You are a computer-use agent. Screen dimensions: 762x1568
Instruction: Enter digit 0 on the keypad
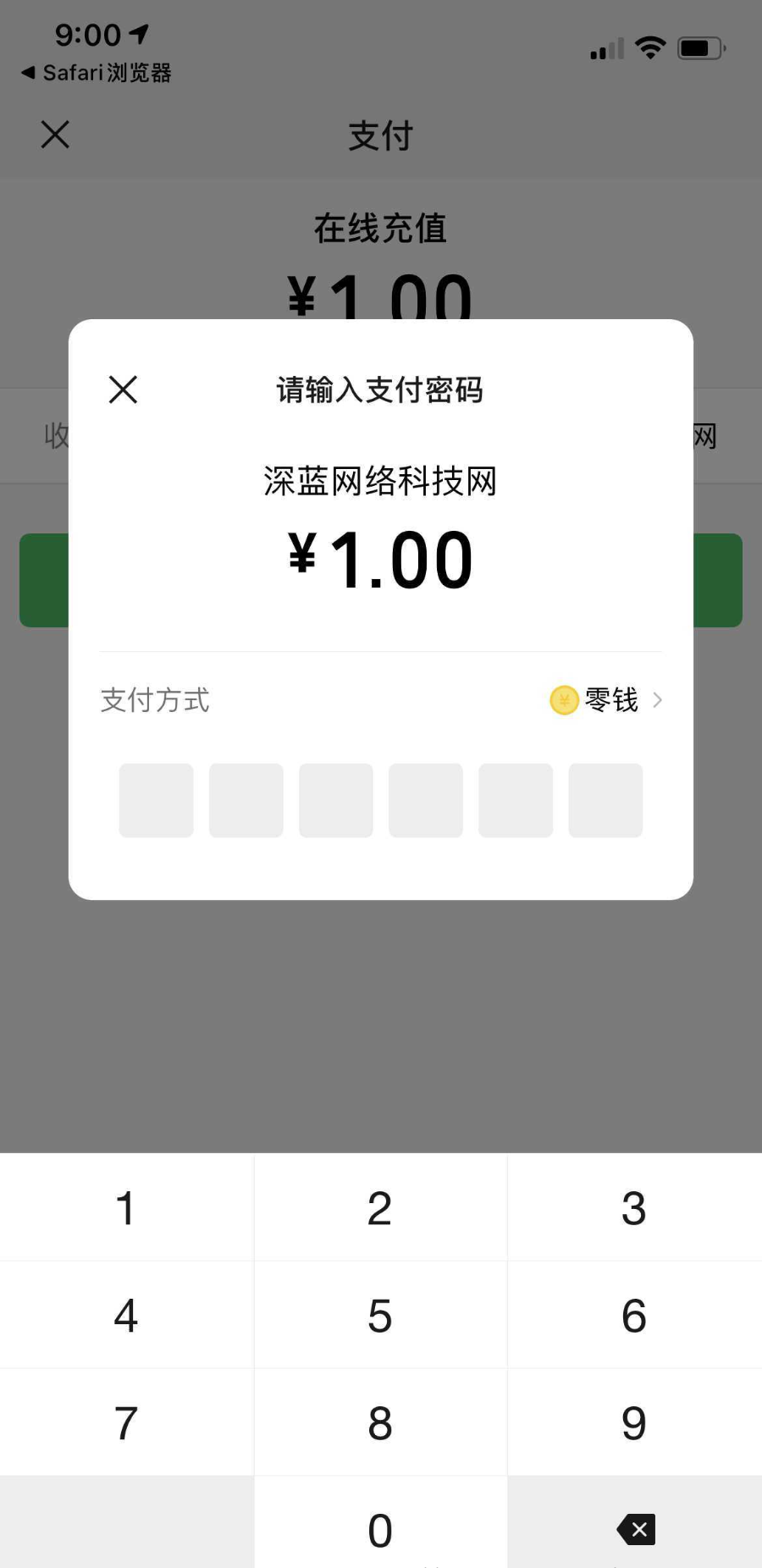tap(380, 1529)
